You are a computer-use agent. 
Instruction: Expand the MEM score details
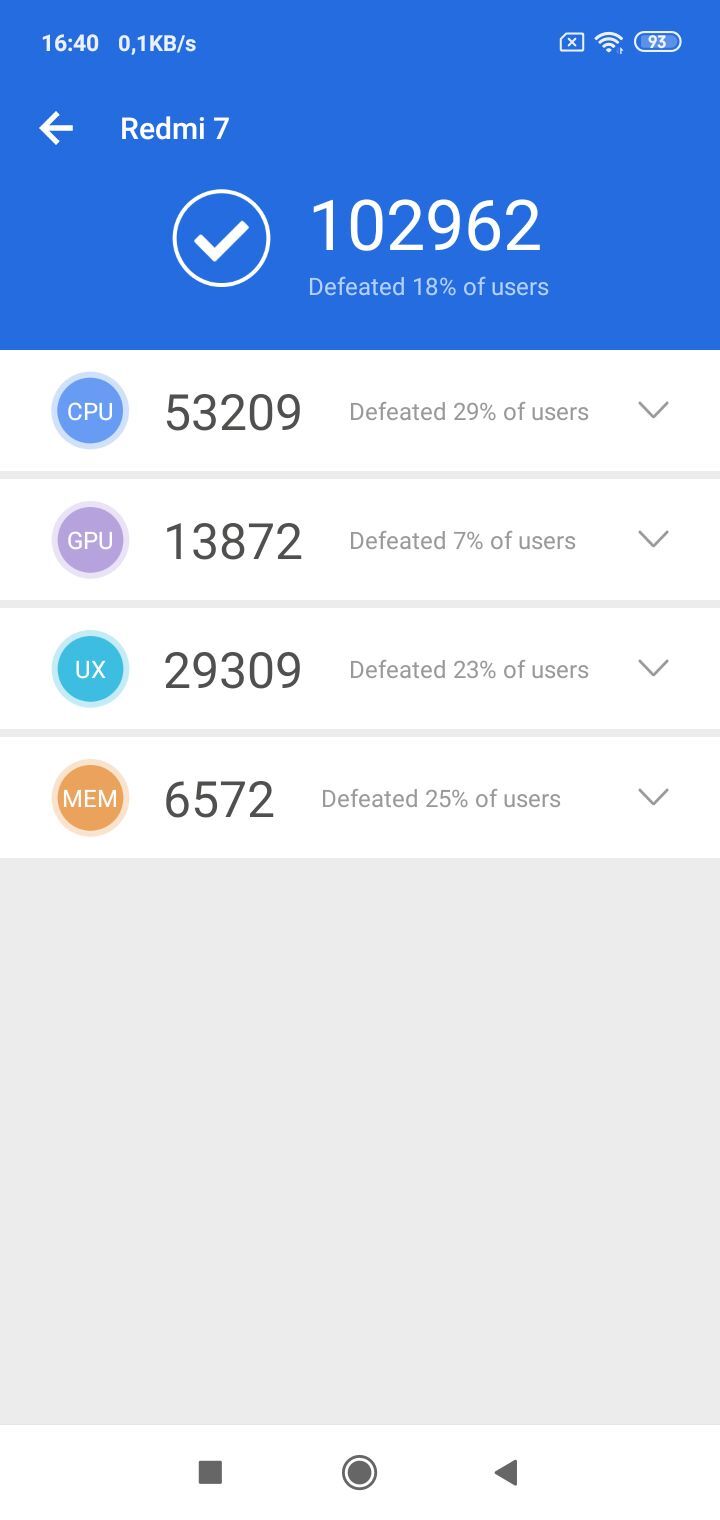click(x=652, y=797)
